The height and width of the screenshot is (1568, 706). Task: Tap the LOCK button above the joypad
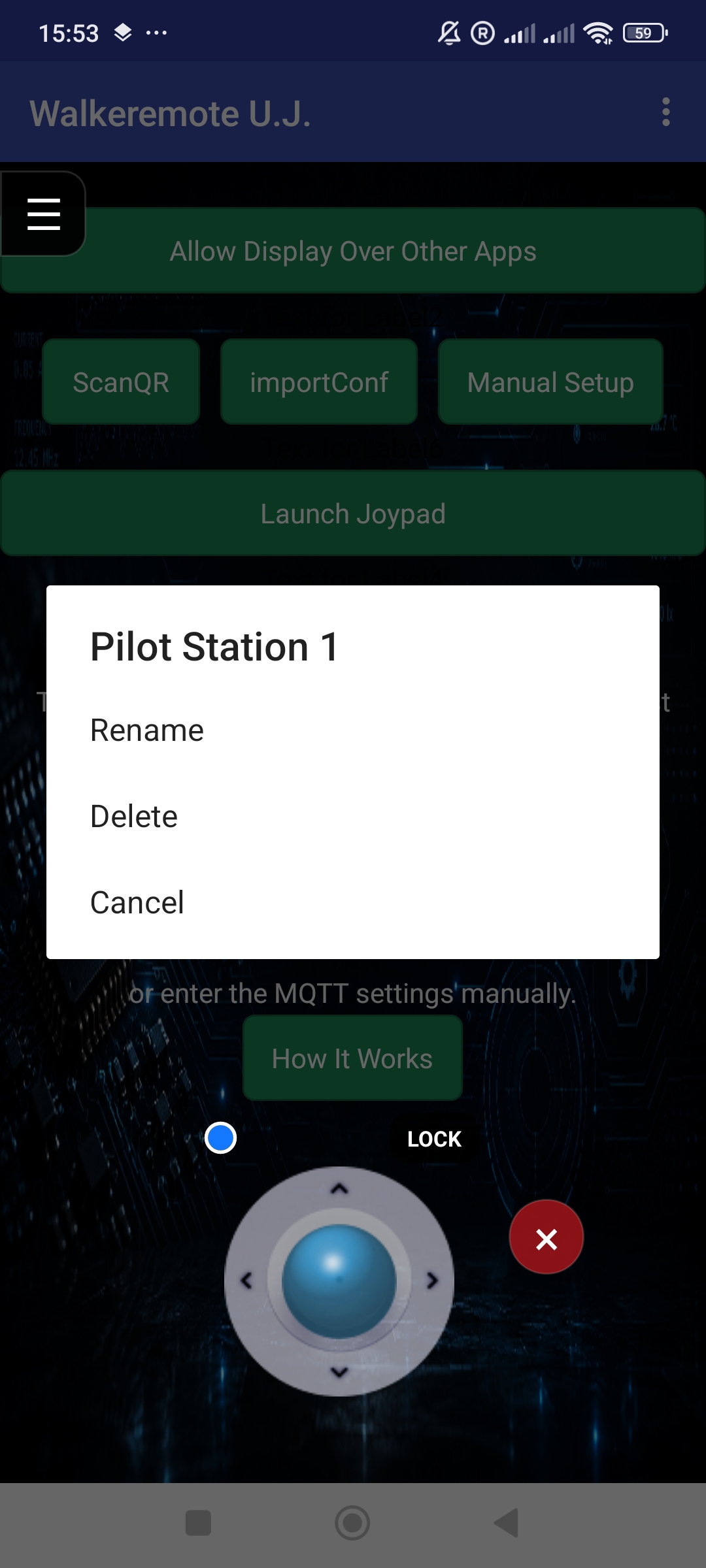tap(434, 1139)
